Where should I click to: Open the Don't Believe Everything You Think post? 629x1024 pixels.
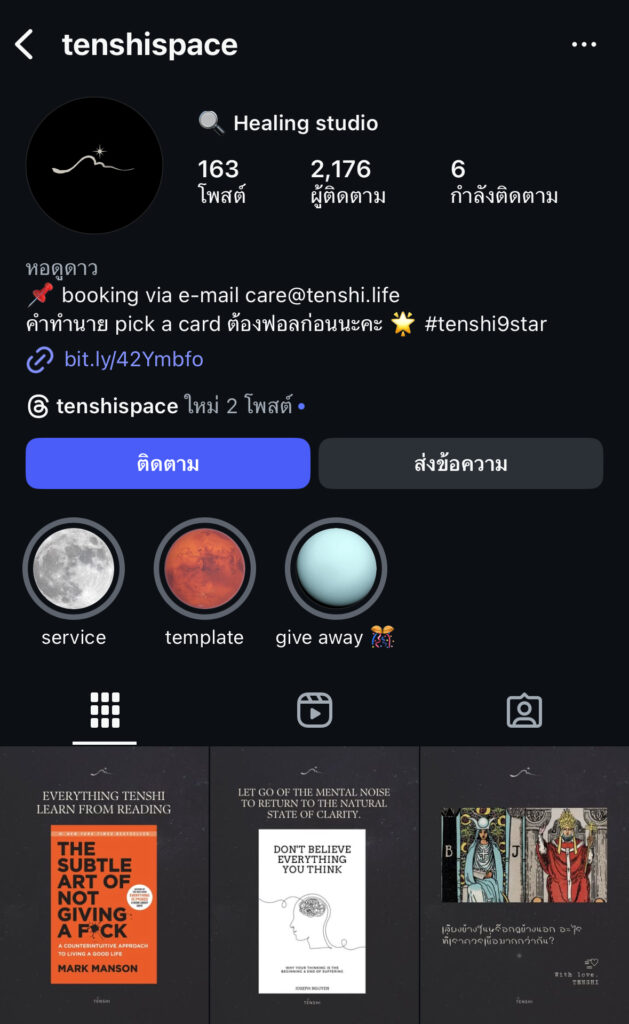click(314, 885)
